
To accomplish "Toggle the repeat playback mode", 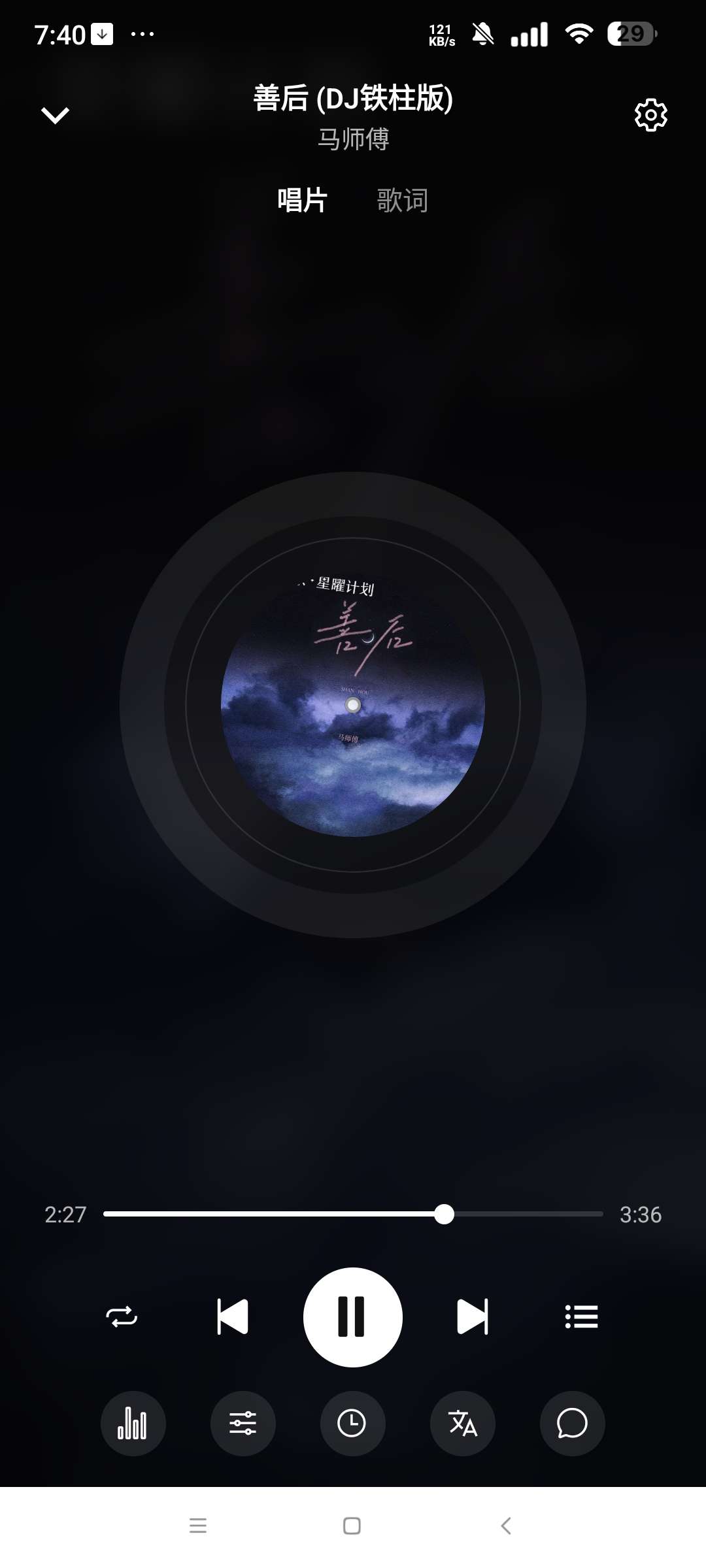I will 124,1317.
